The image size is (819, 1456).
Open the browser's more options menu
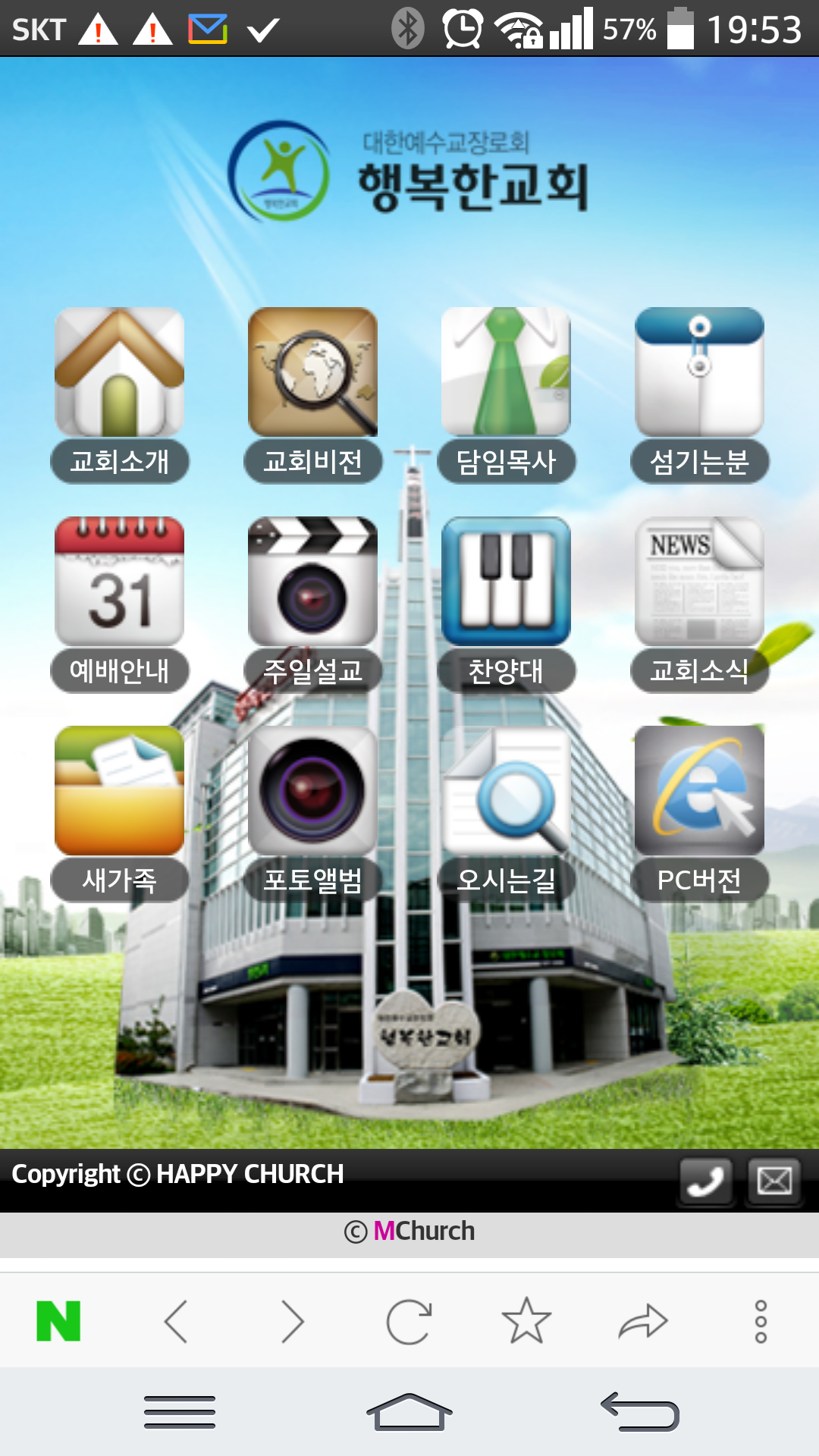click(761, 1321)
